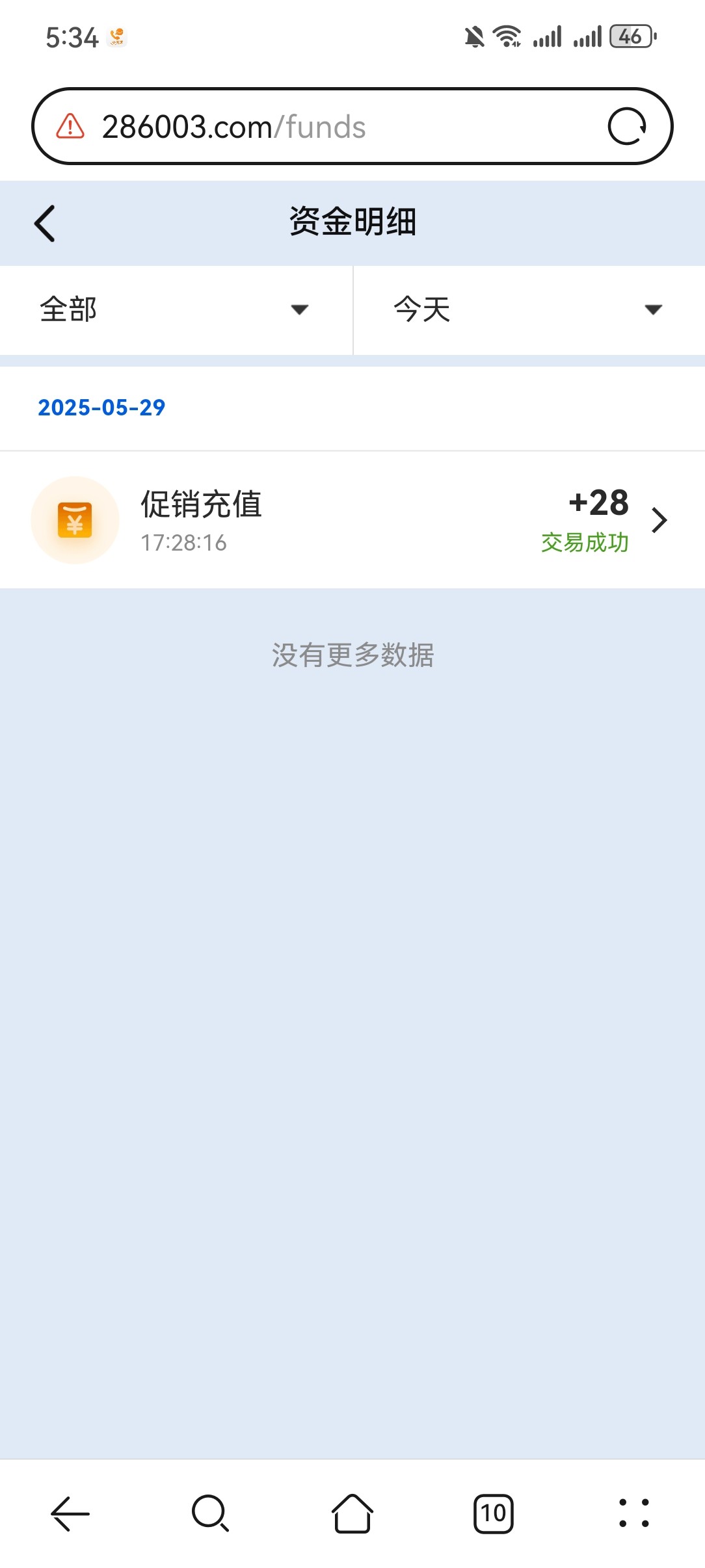705x1568 pixels.
Task: Open the browser search button
Action: (210, 1513)
